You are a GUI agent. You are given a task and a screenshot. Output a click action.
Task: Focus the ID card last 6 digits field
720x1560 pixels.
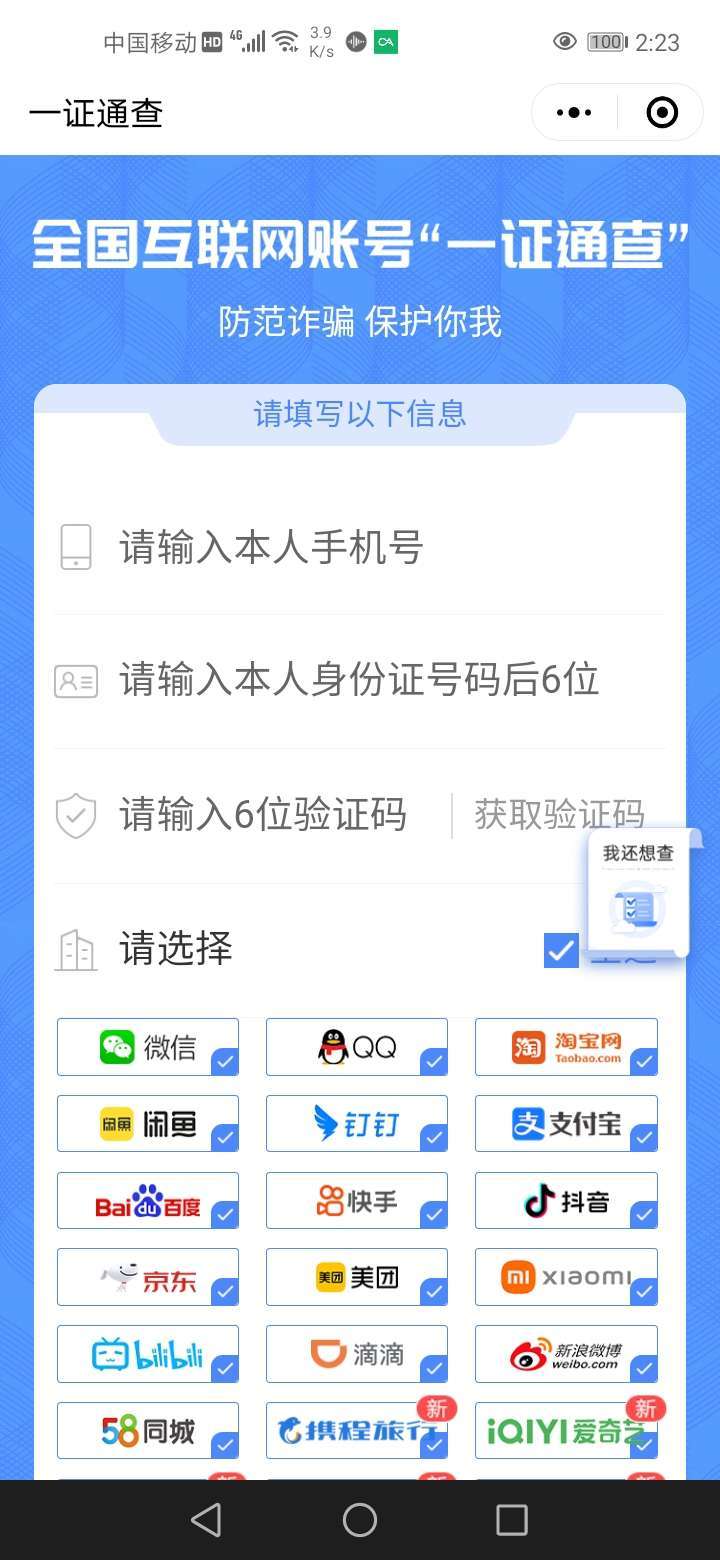click(360, 681)
